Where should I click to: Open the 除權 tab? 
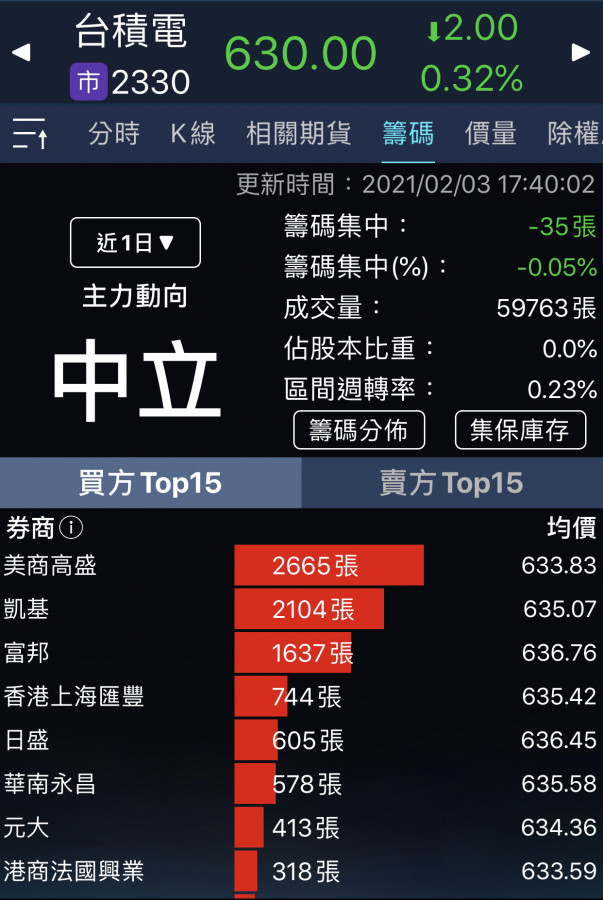[x=574, y=133]
